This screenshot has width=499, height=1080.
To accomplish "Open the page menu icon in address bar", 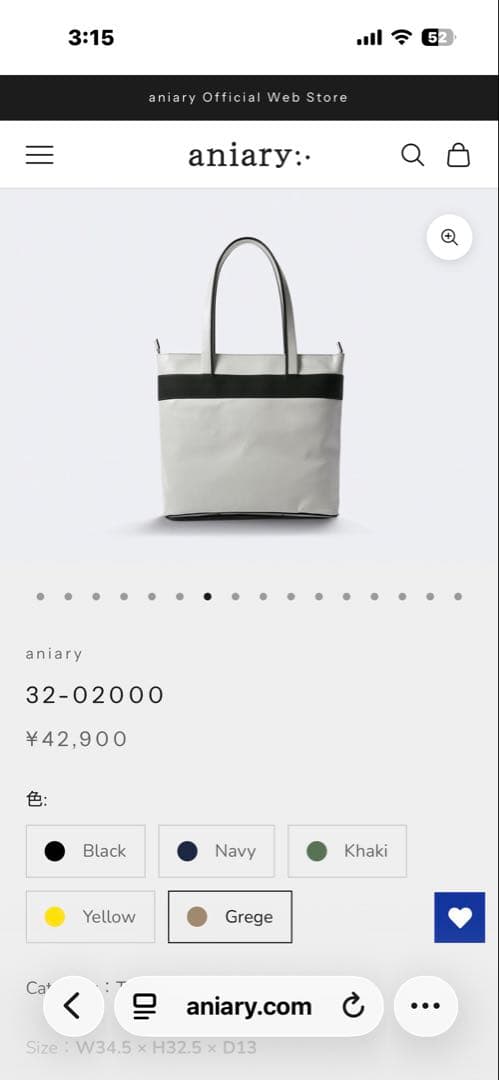I will click(145, 1007).
